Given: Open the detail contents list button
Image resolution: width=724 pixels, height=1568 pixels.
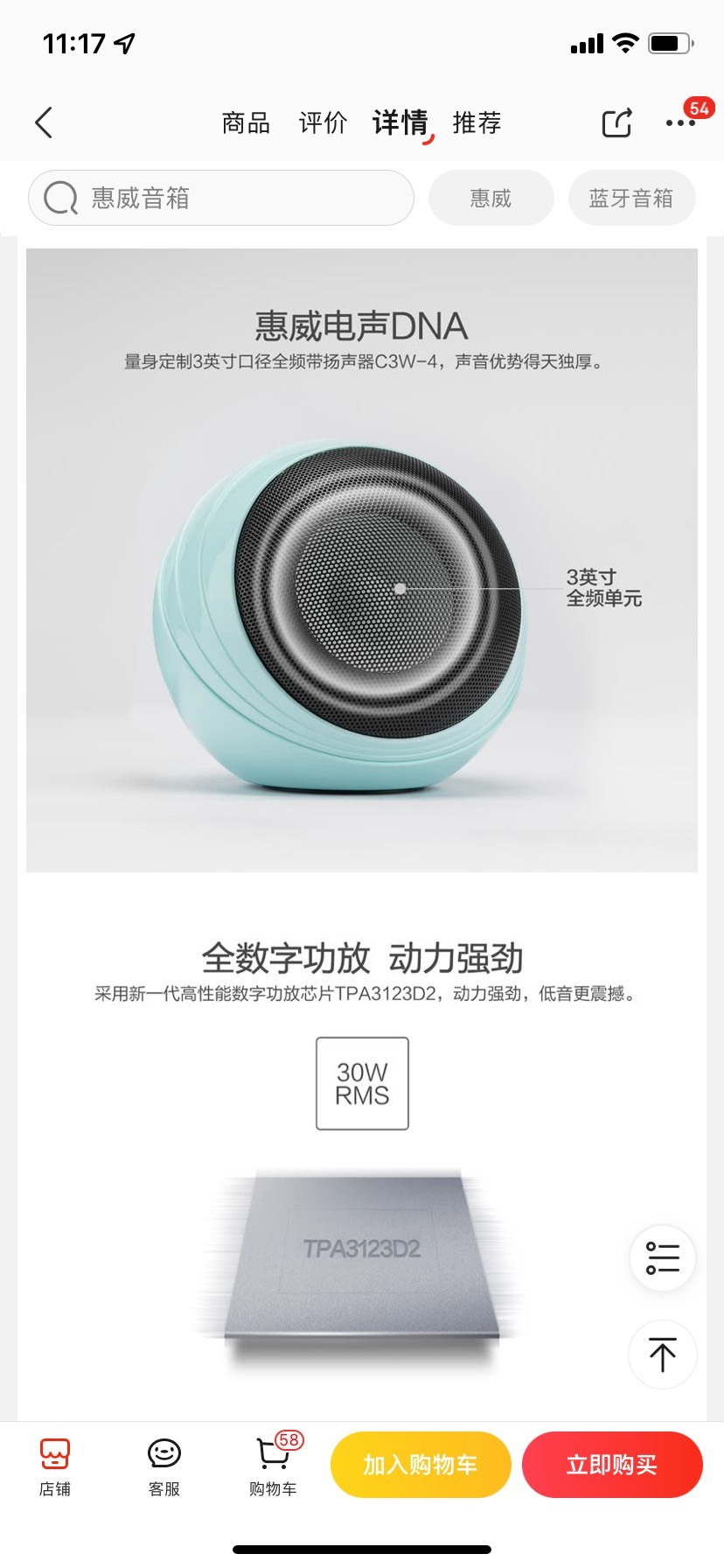Looking at the screenshot, I should (663, 1258).
